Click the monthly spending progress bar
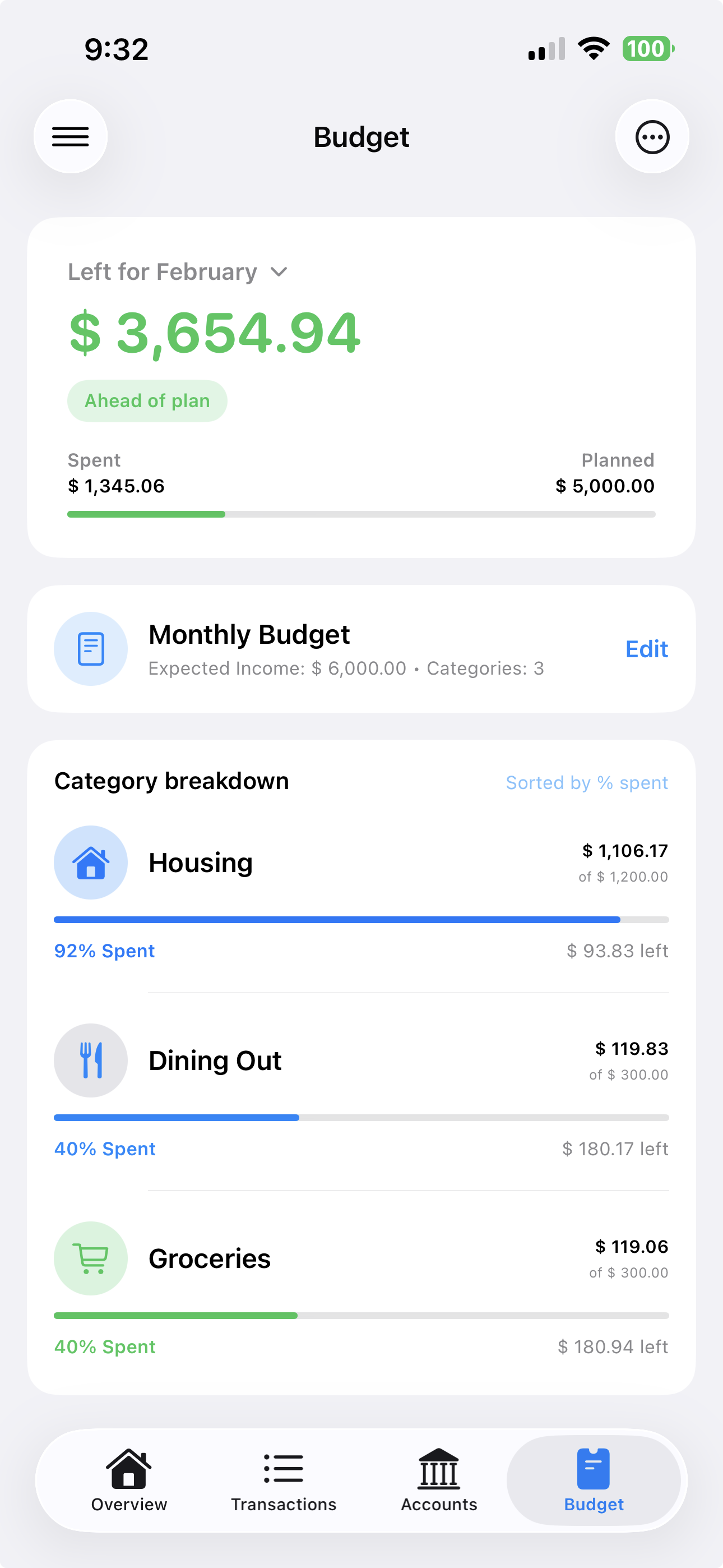The height and width of the screenshot is (1568, 723). click(361, 514)
